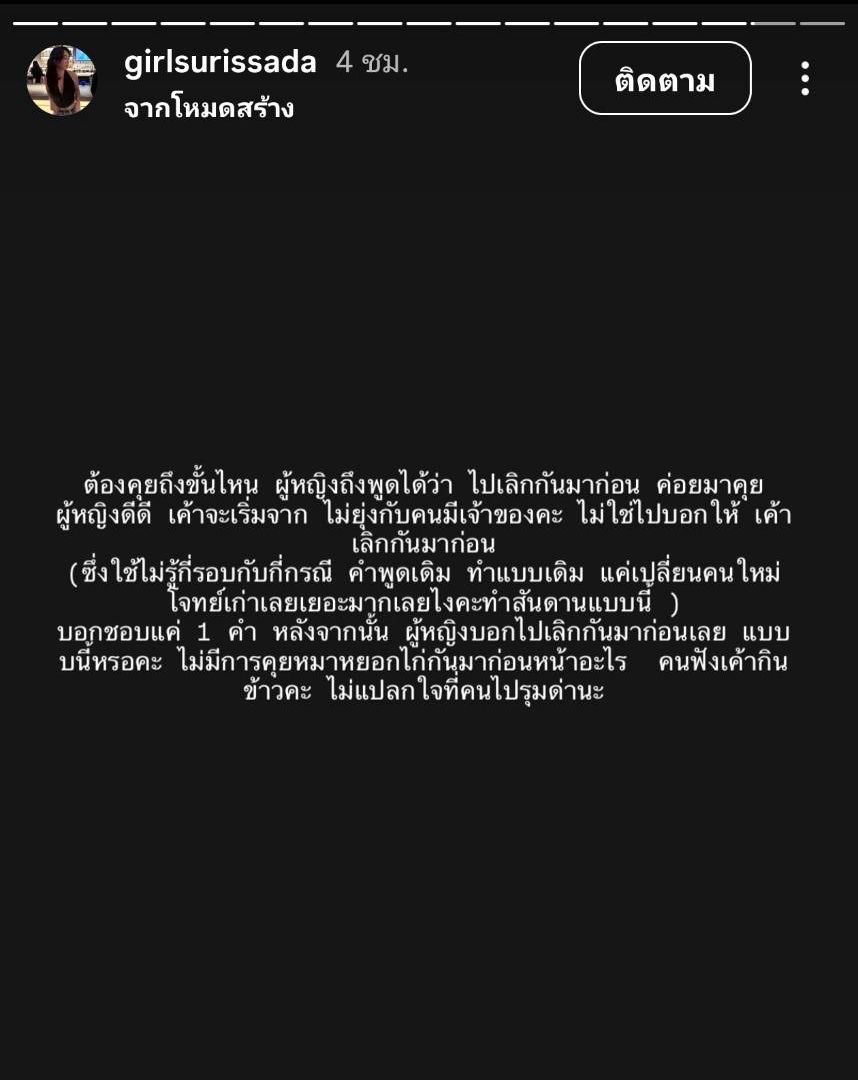Open girlsurissada's profile picture
Viewport: 858px width, 1080px height.
click(x=61, y=80)
